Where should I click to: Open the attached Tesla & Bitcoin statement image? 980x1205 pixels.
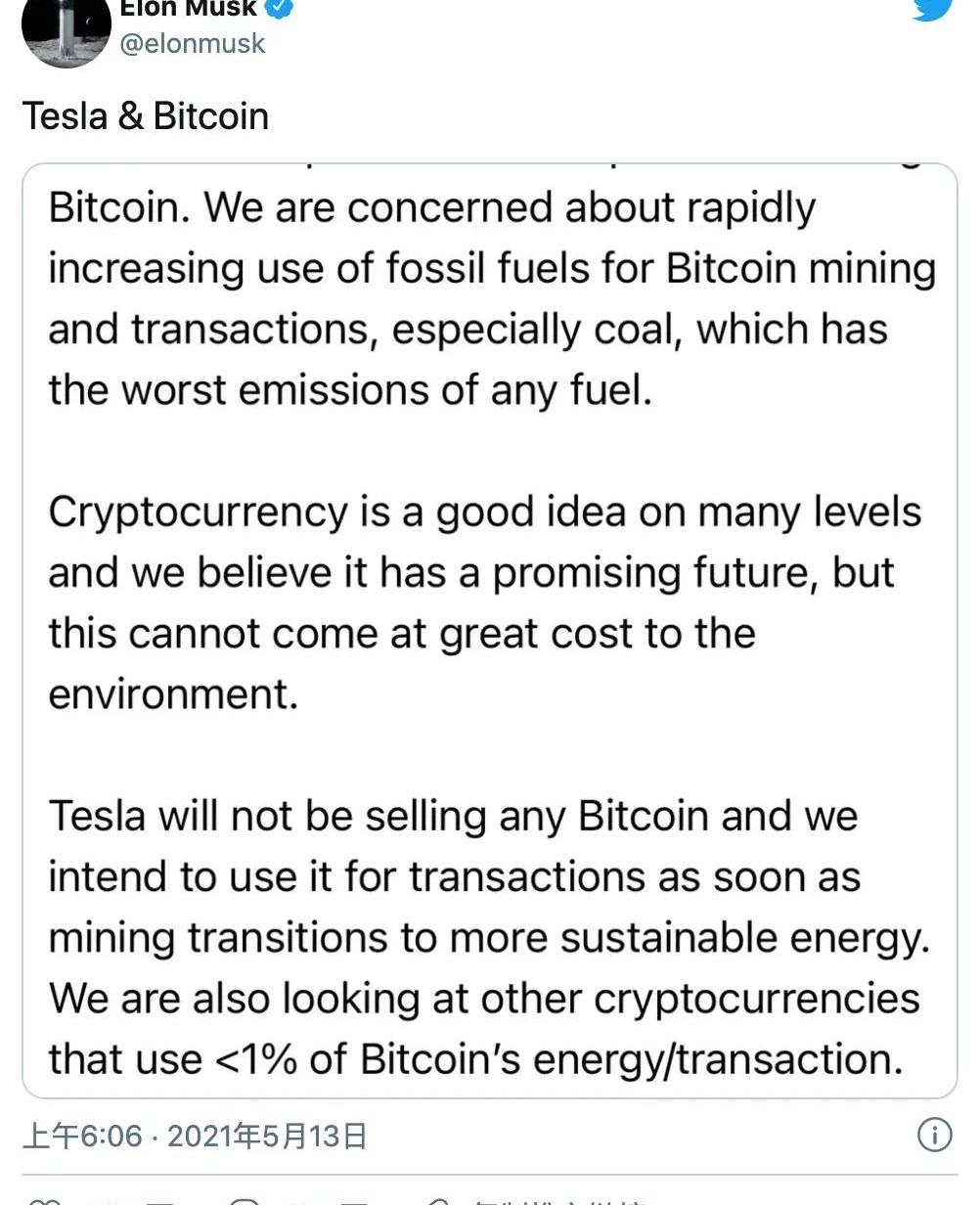(x=489, y=630)
